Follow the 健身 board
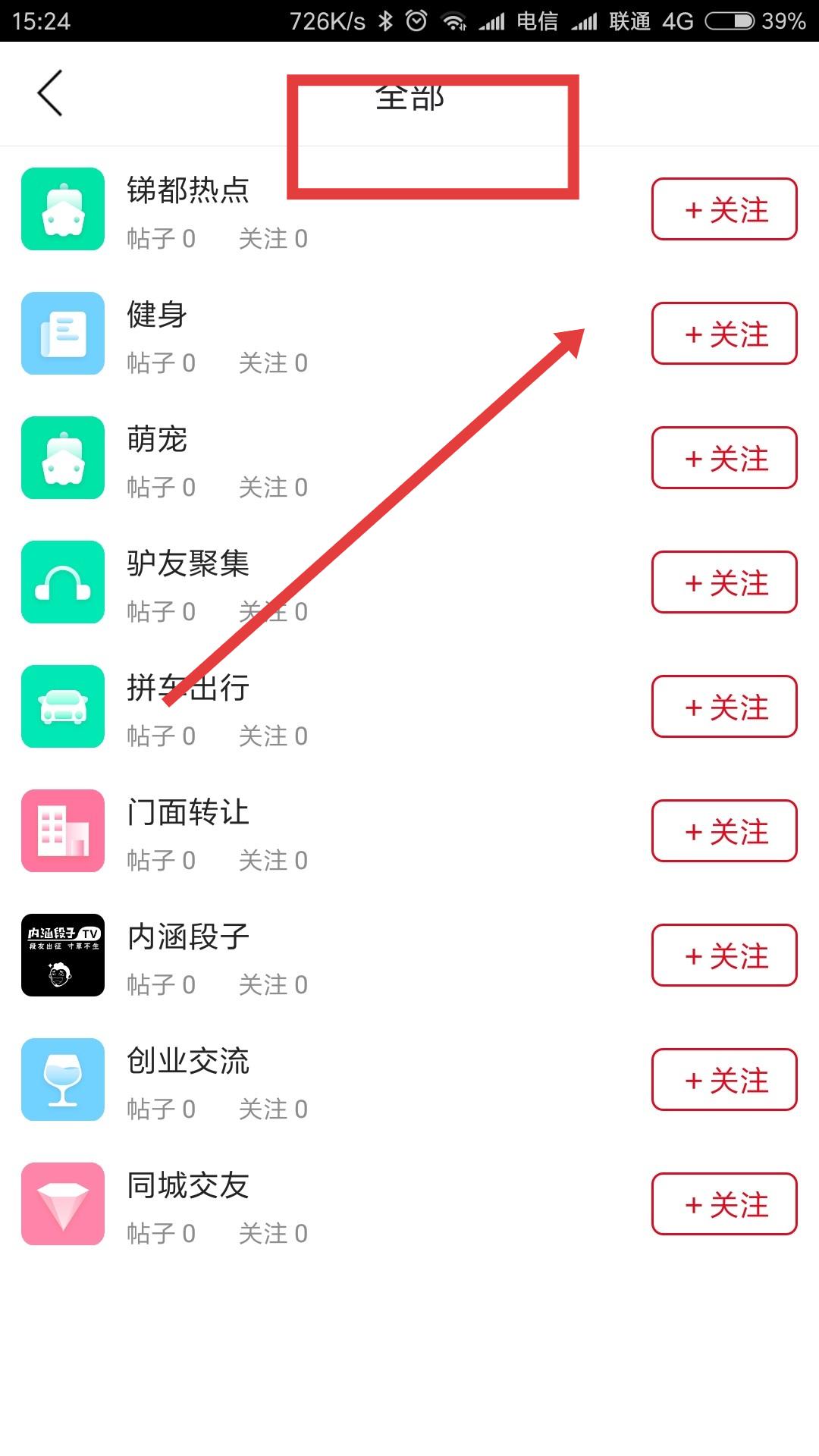Screen dimensions: 819x1456 point(724,334)
